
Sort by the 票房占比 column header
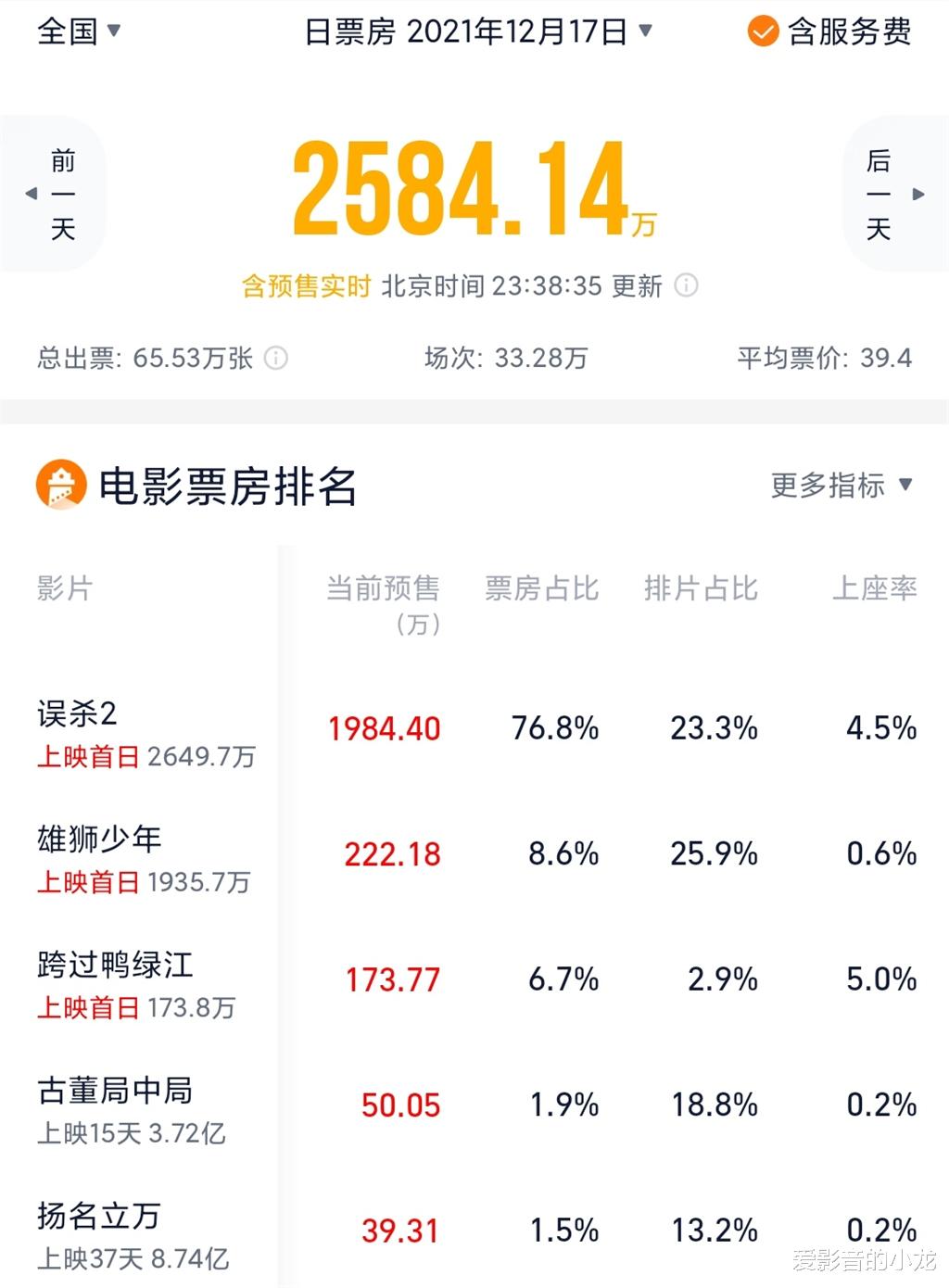540,587
